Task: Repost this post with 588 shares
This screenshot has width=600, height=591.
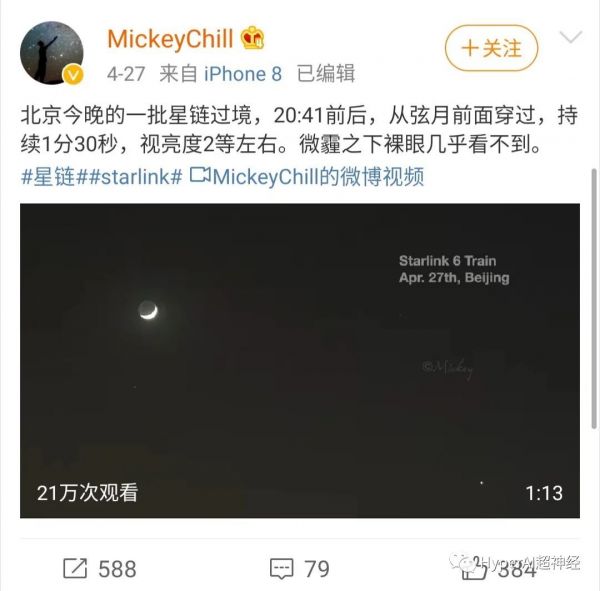Action: 99,569
